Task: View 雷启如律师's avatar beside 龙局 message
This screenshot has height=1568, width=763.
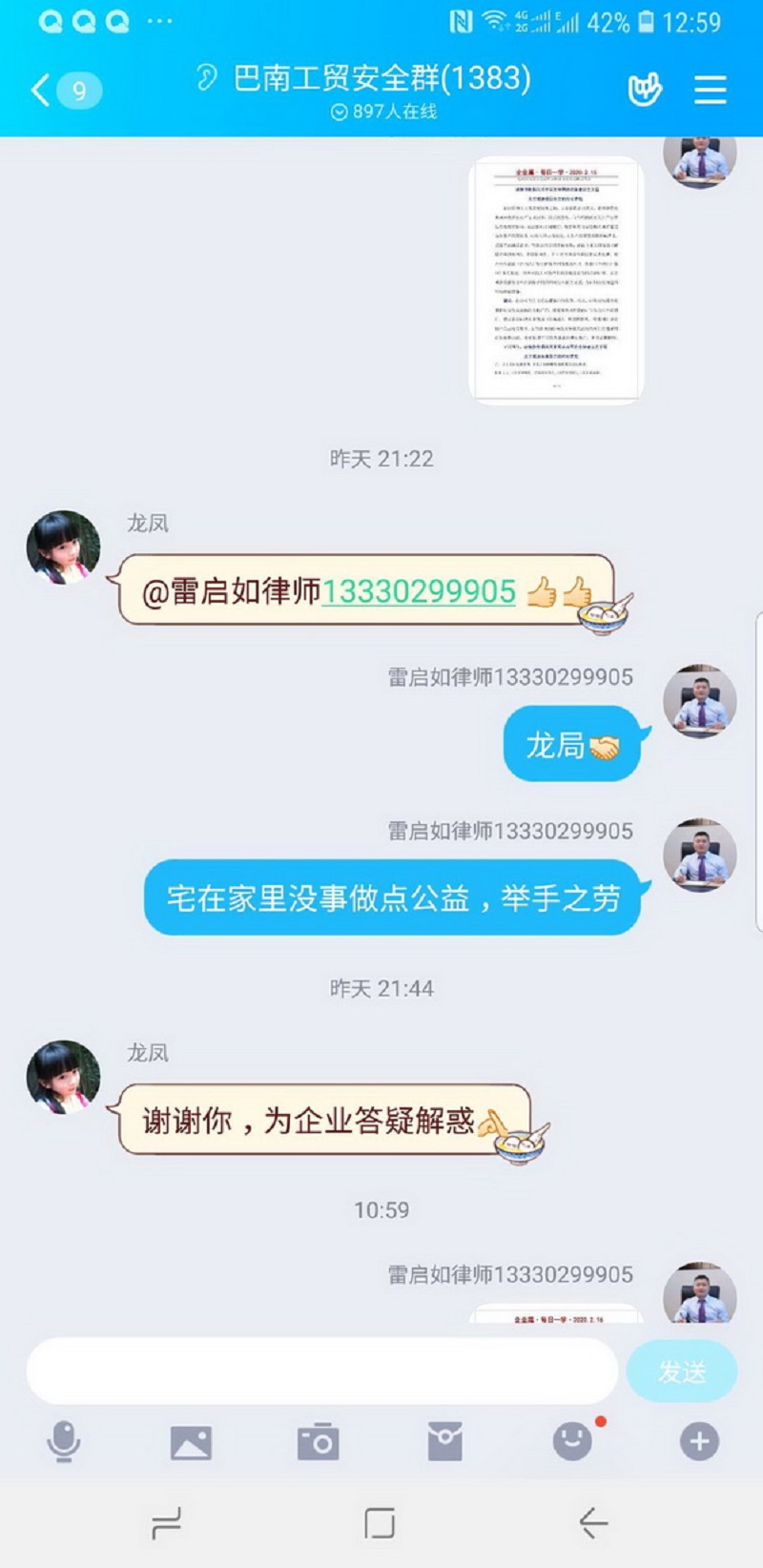Action: tap(700, 701)
